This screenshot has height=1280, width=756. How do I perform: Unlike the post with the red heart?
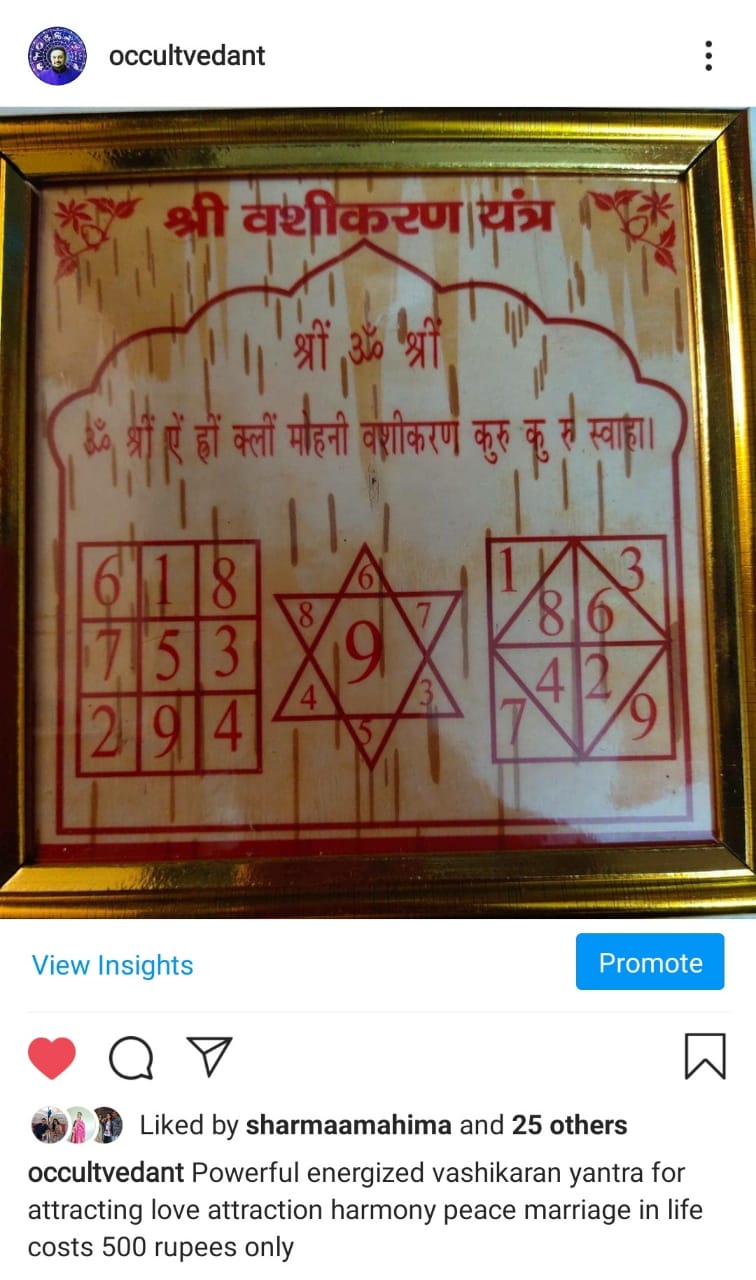(x=52, y=1058)
